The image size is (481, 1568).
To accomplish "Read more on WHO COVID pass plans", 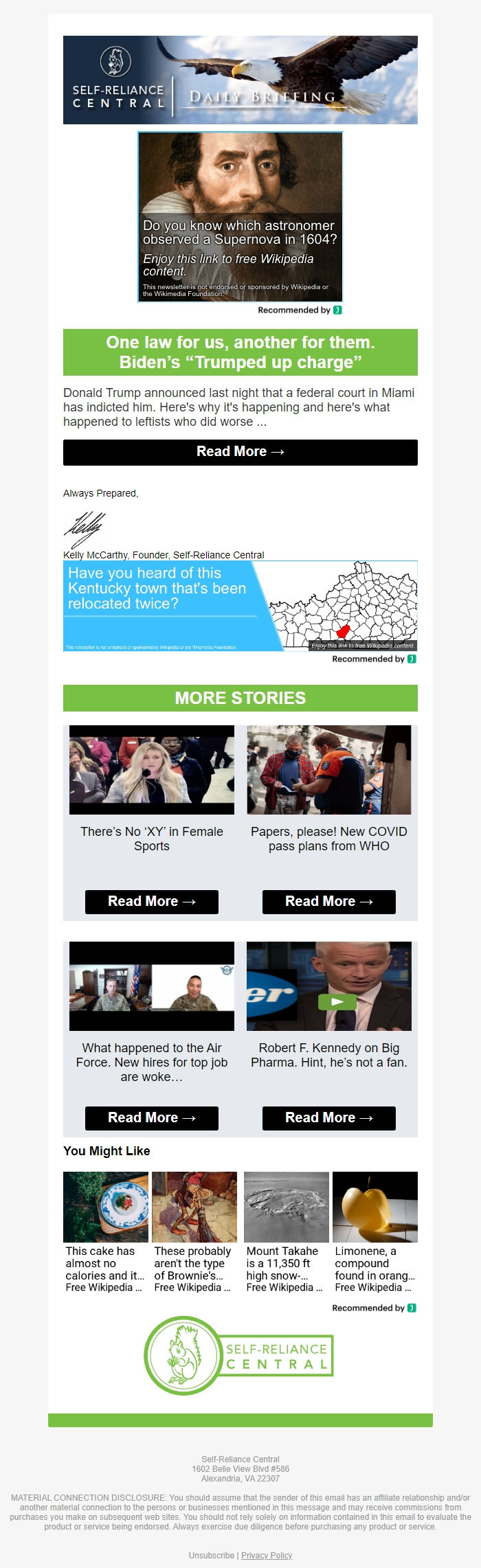I will pos(328,901).
